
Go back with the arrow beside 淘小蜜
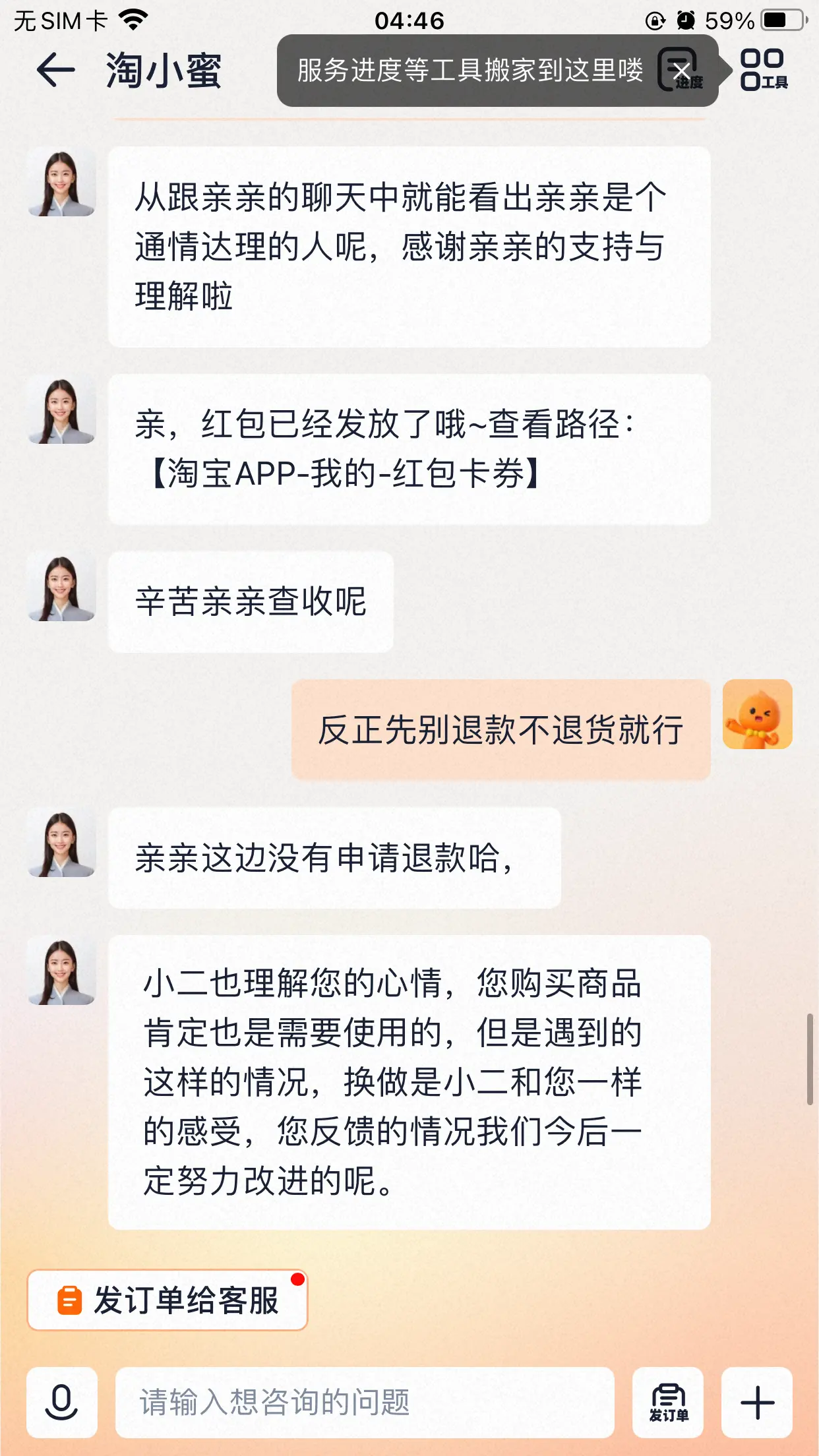pyautogui.click(x=55, y=70)
